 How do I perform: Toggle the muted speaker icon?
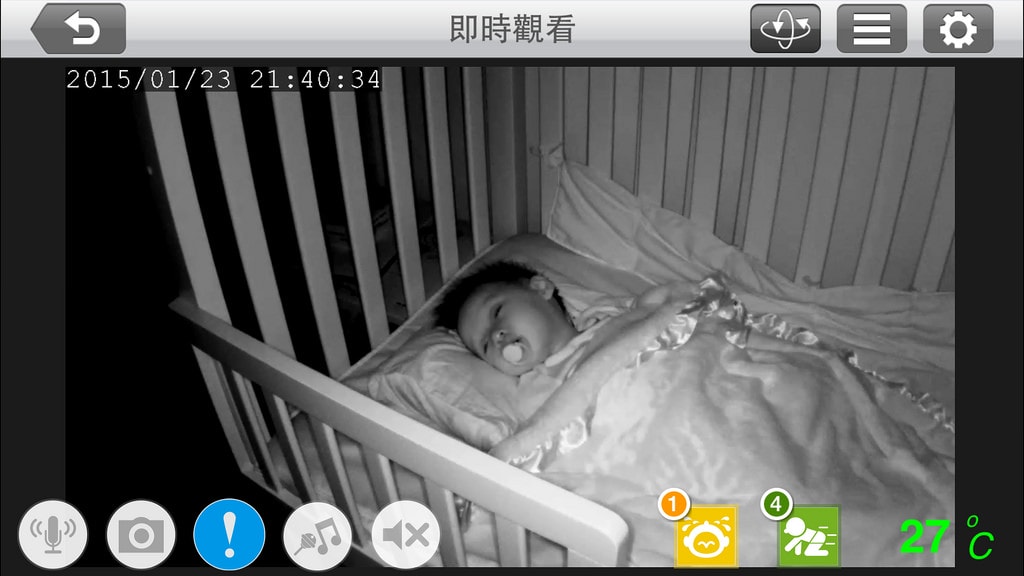(405, 535)
